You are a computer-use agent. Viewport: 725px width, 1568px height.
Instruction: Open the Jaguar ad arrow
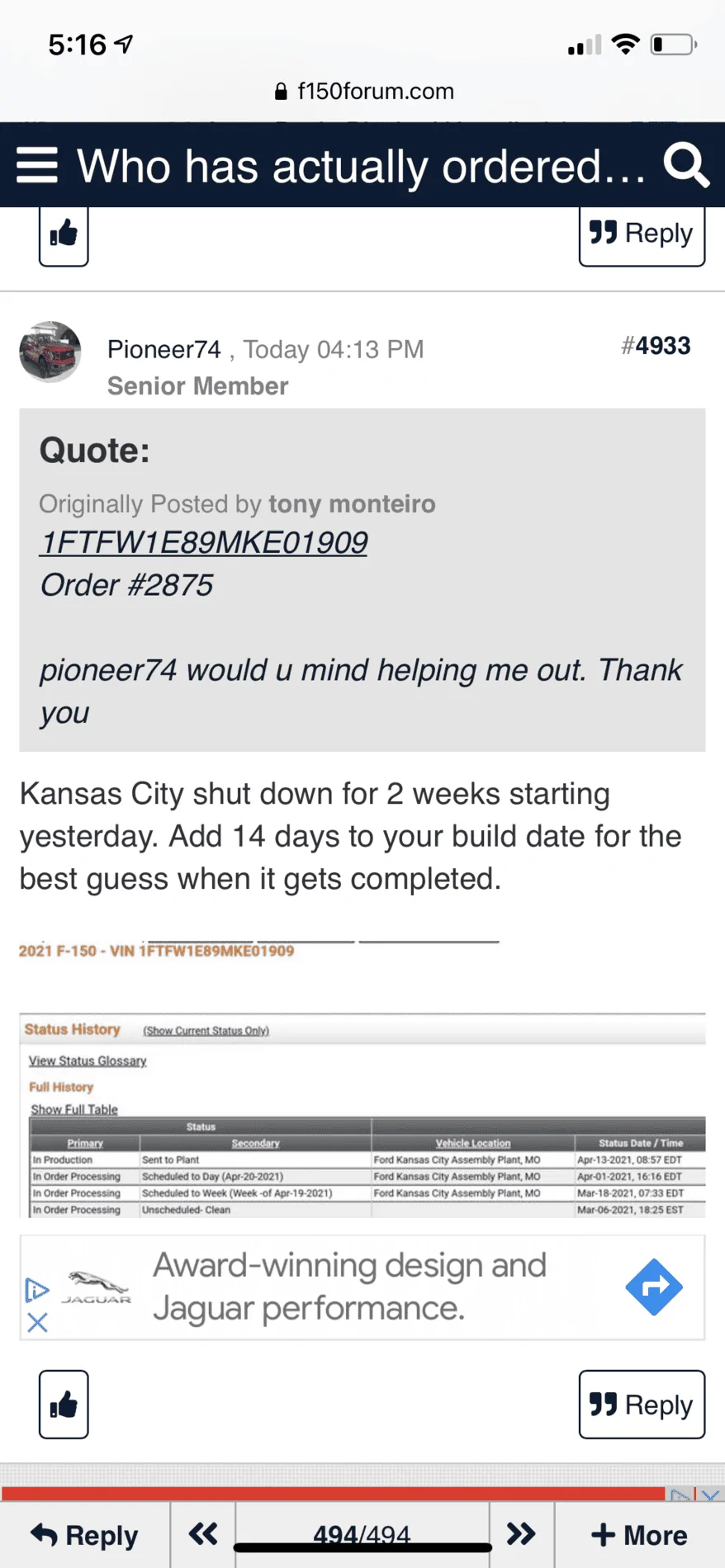coord(654,1287)
